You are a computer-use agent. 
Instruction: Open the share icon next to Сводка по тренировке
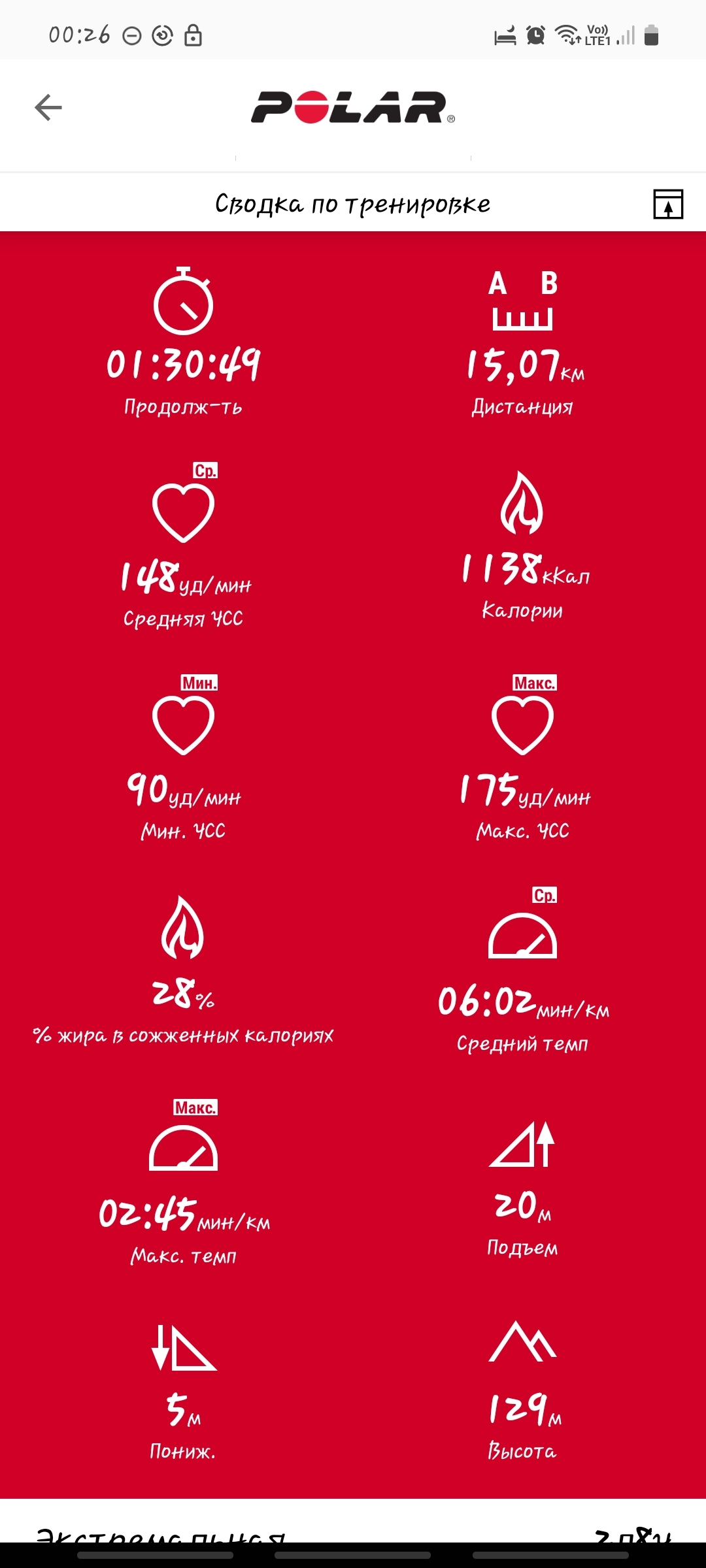(667, 204)
